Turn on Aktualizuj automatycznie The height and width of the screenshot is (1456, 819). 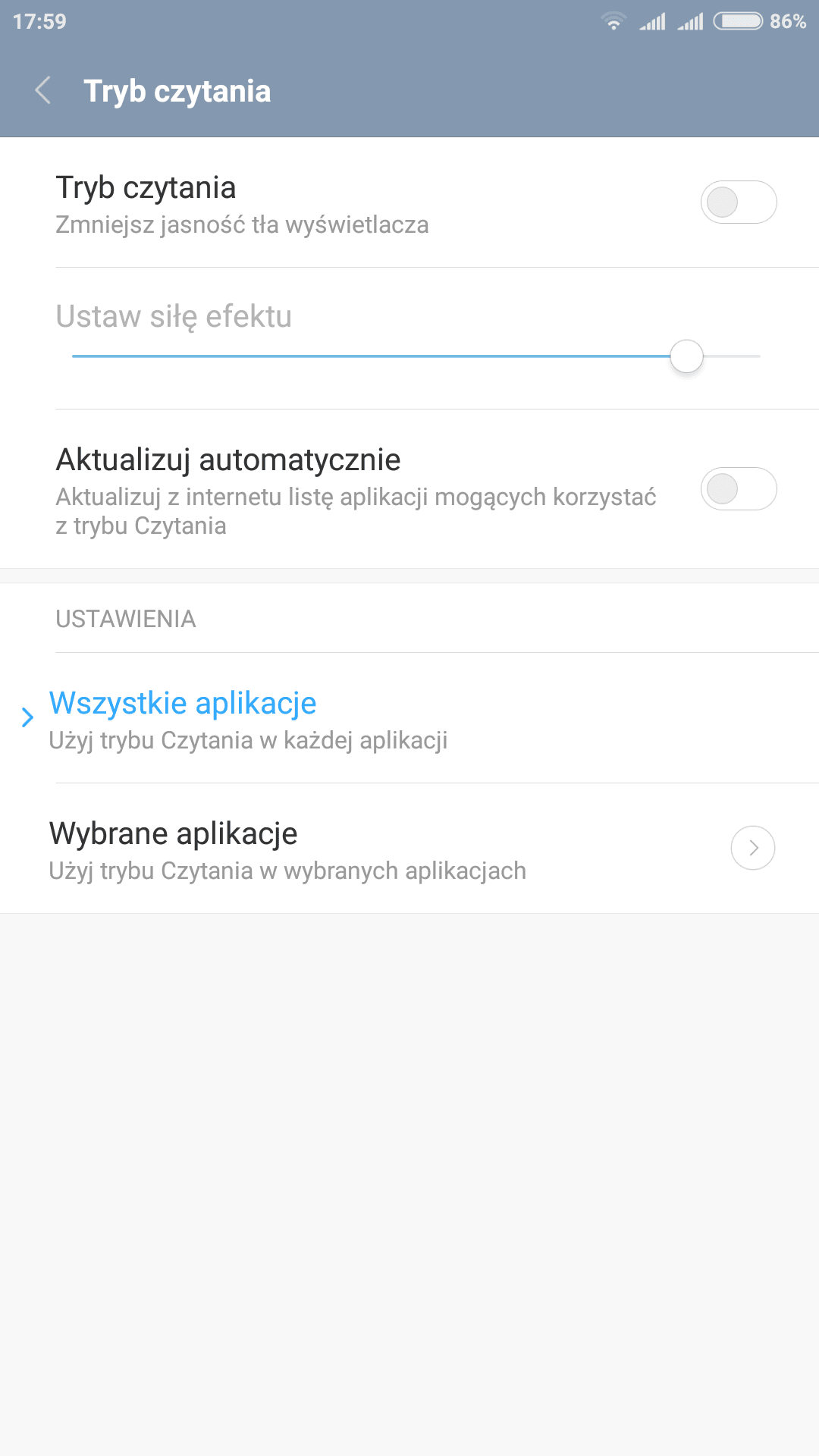[738, 489]
